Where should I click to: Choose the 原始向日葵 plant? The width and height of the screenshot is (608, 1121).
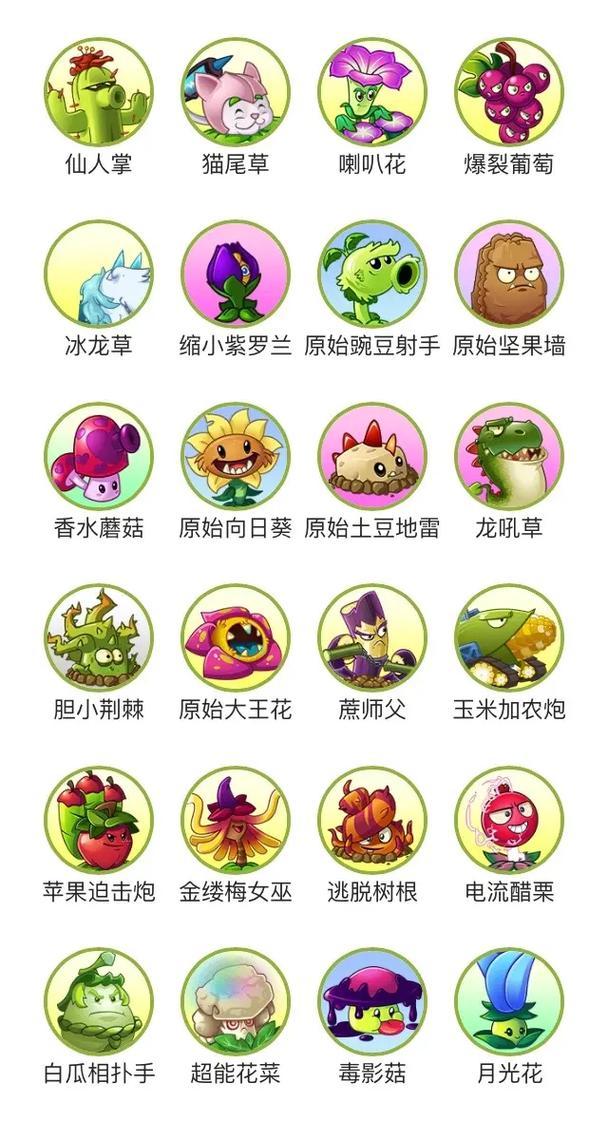[235, 457]
